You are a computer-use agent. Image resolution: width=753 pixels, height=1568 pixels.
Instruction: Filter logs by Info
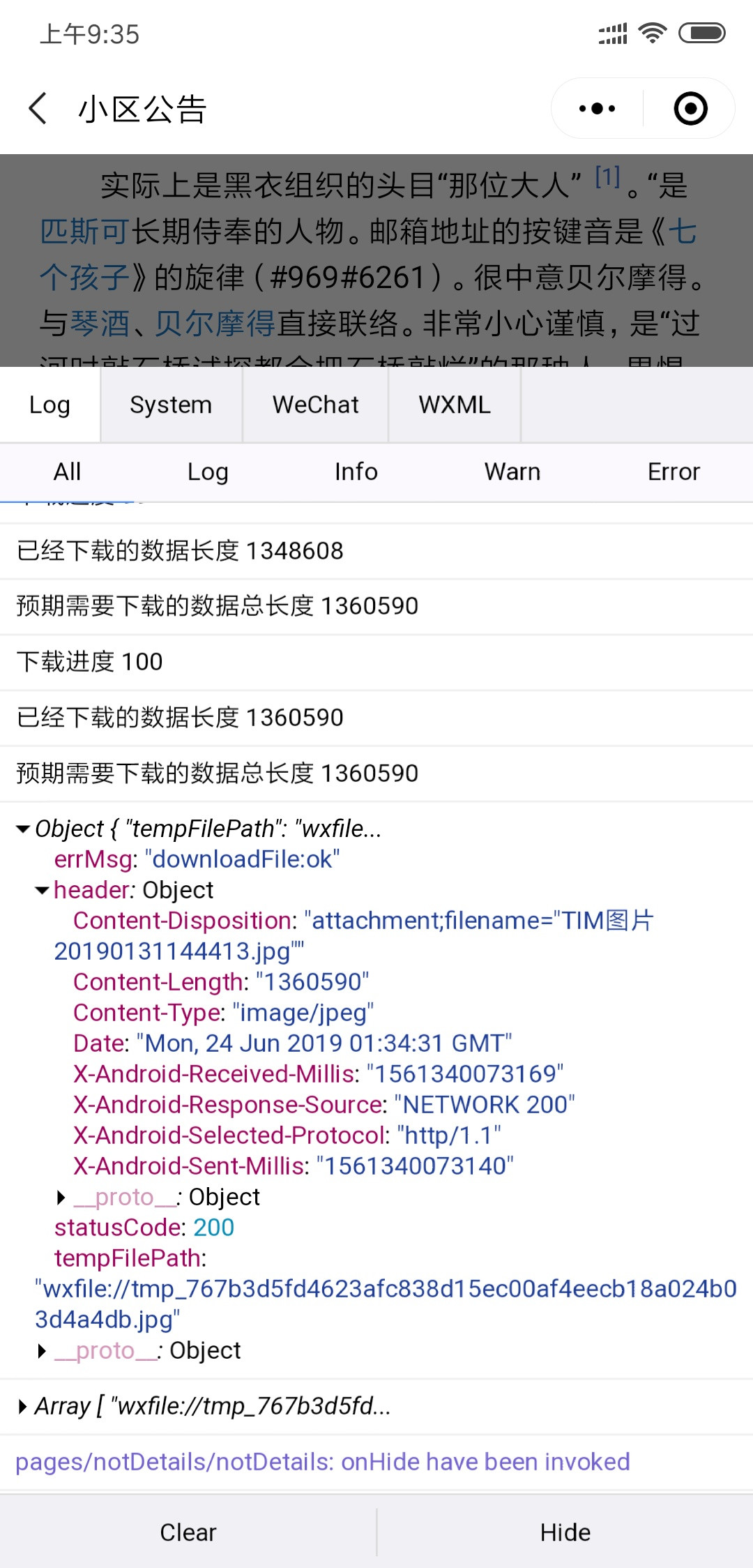pos(356,472)
